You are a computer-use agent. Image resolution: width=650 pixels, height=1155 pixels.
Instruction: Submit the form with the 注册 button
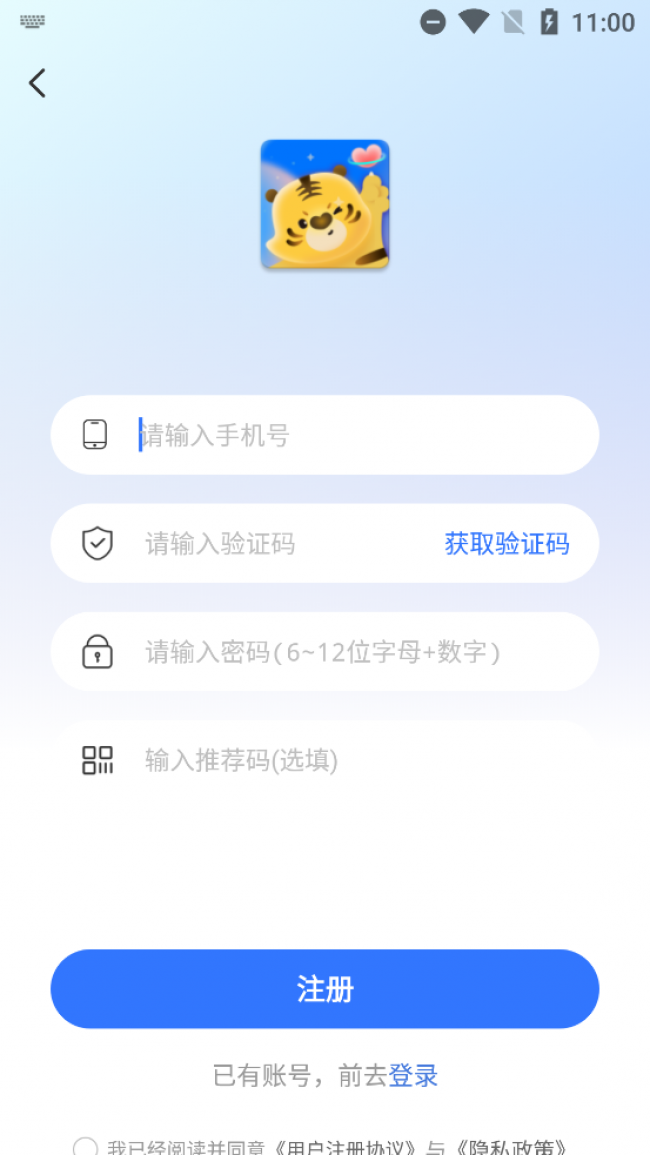[325, 989]
